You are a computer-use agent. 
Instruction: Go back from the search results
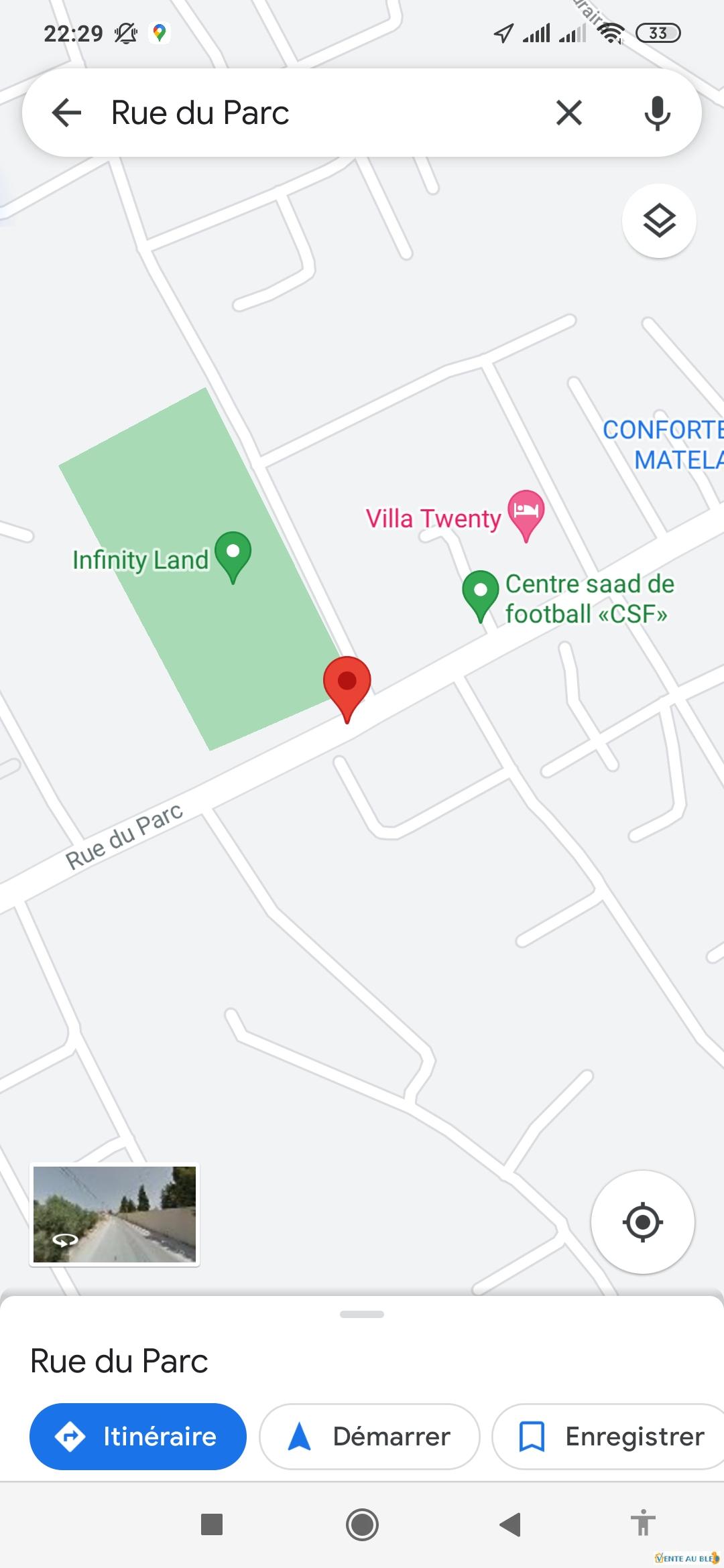click(66, 113)
